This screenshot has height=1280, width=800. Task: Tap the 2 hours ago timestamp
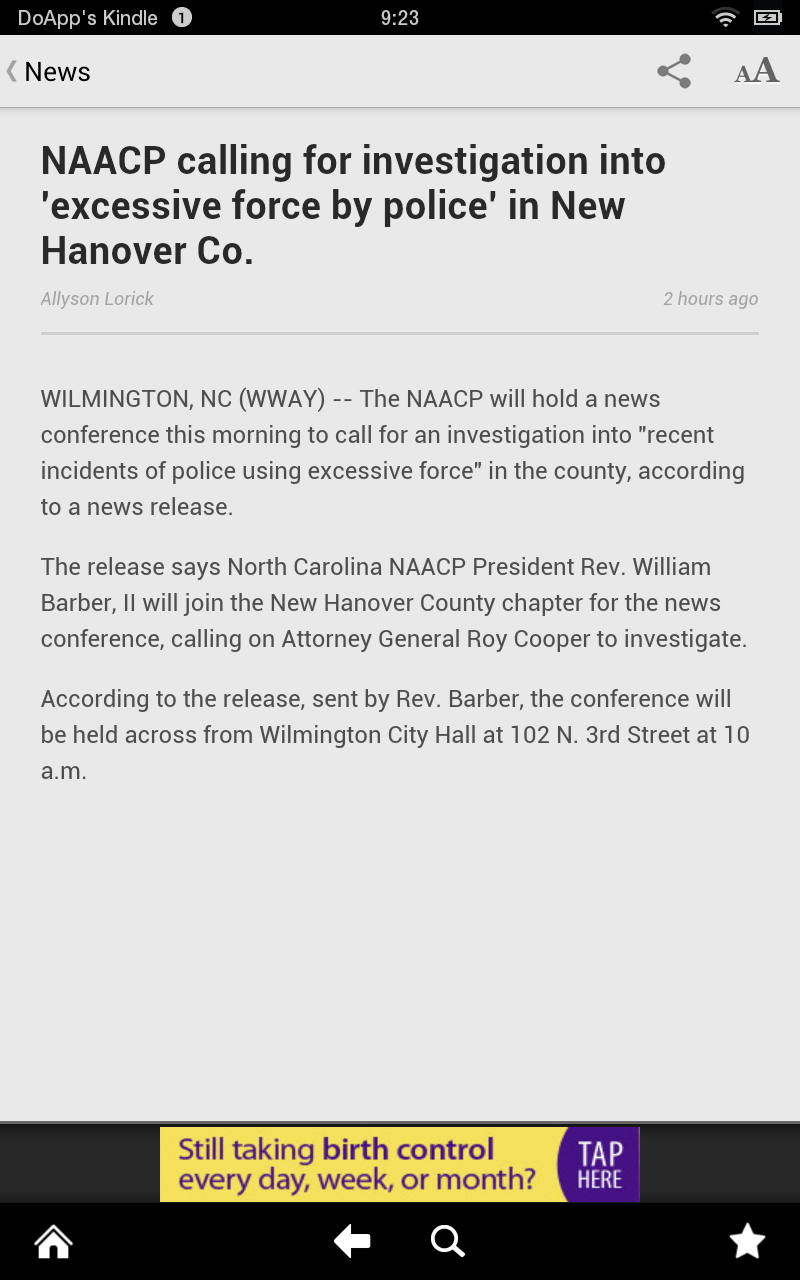tap(710, 298)
